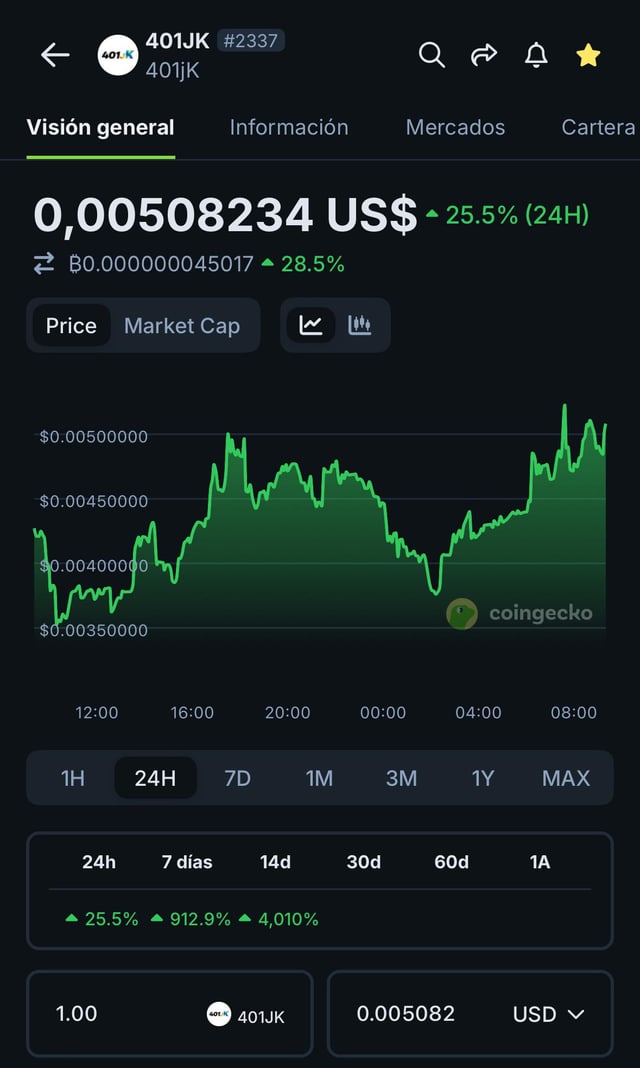Set chart range to 1H
This screenshot has height=1068, width=640.
73,778
